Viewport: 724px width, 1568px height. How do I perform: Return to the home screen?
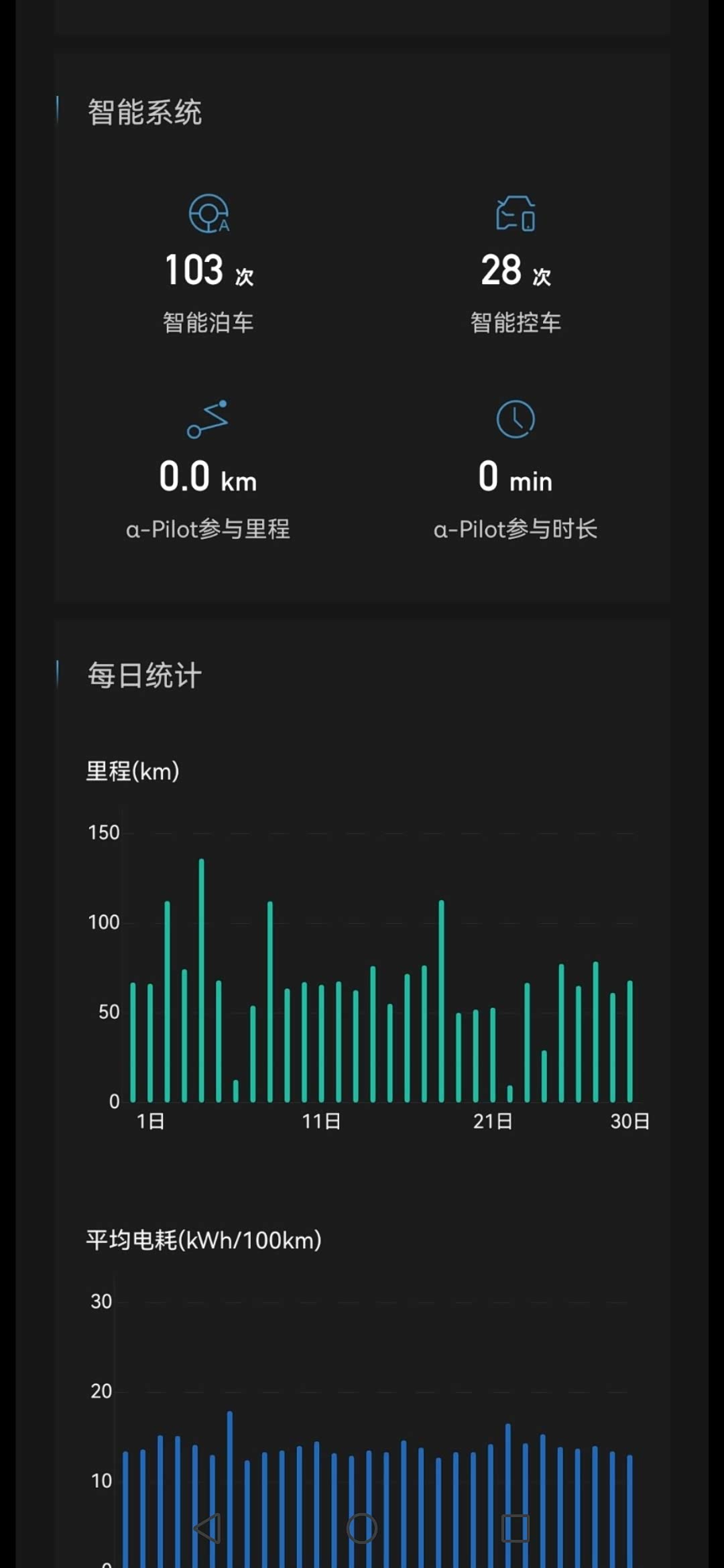pos(362,1528)
